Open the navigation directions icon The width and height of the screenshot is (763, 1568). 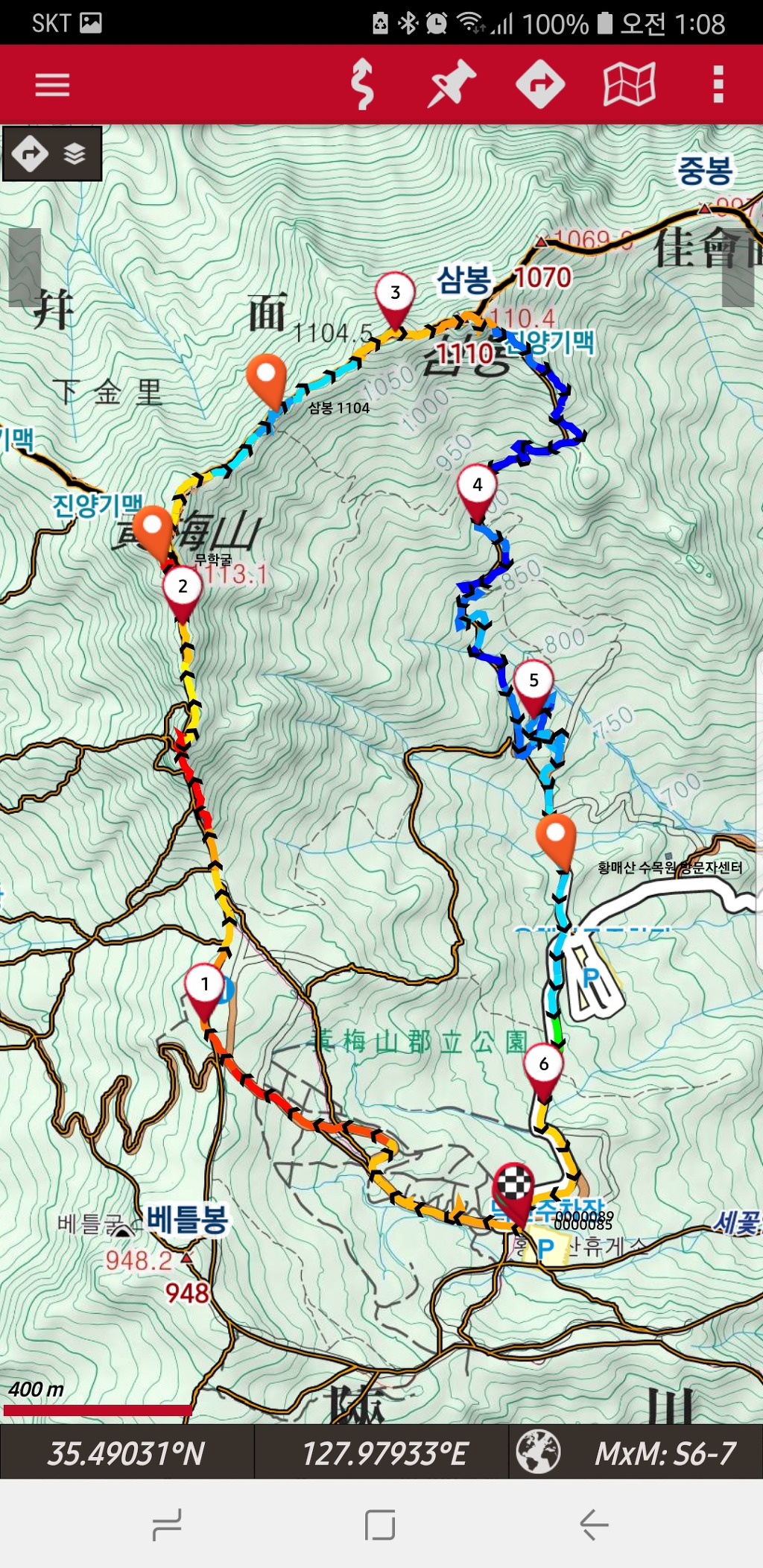point(540,84)
